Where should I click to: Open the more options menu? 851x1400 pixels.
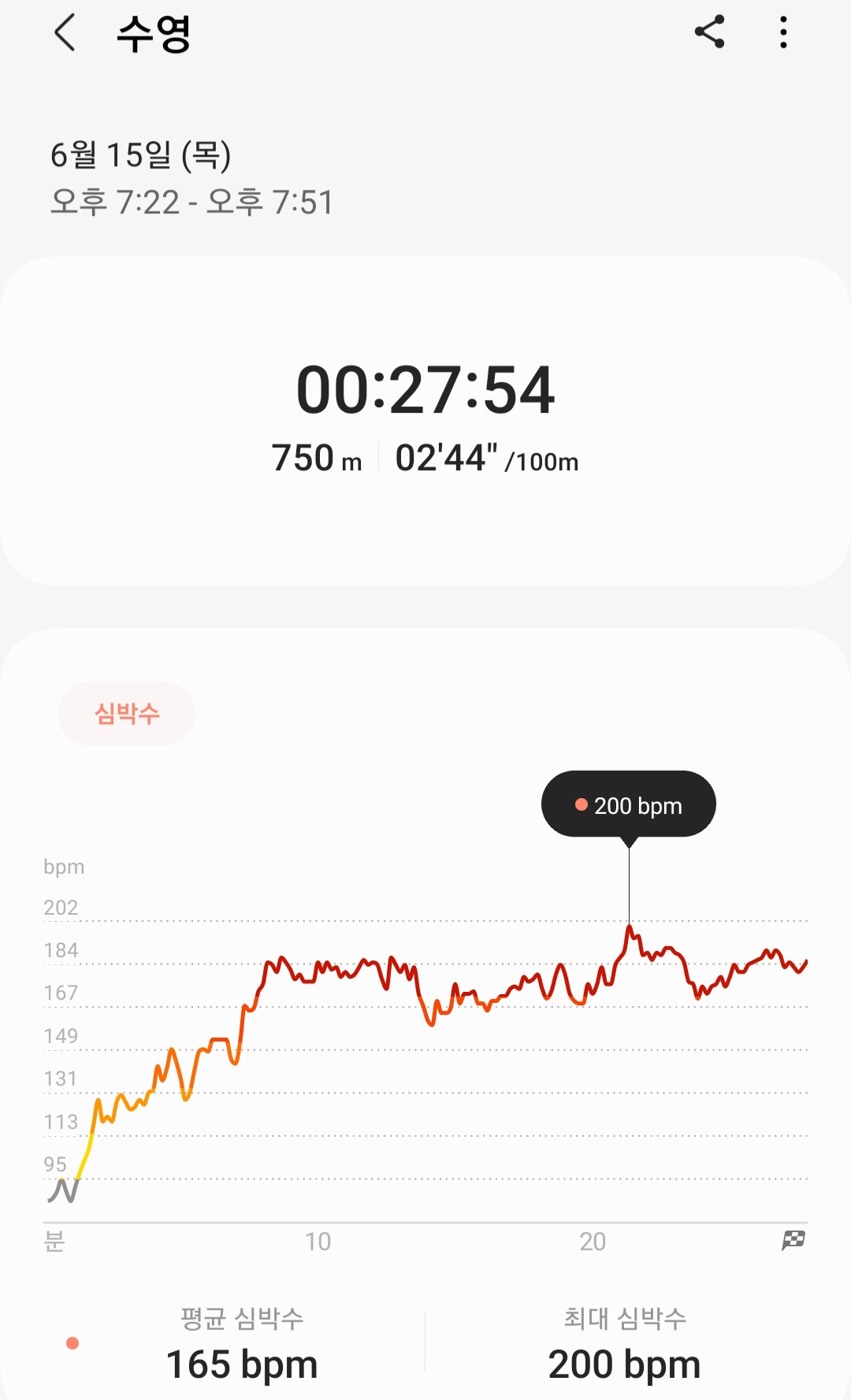[782, 32]
